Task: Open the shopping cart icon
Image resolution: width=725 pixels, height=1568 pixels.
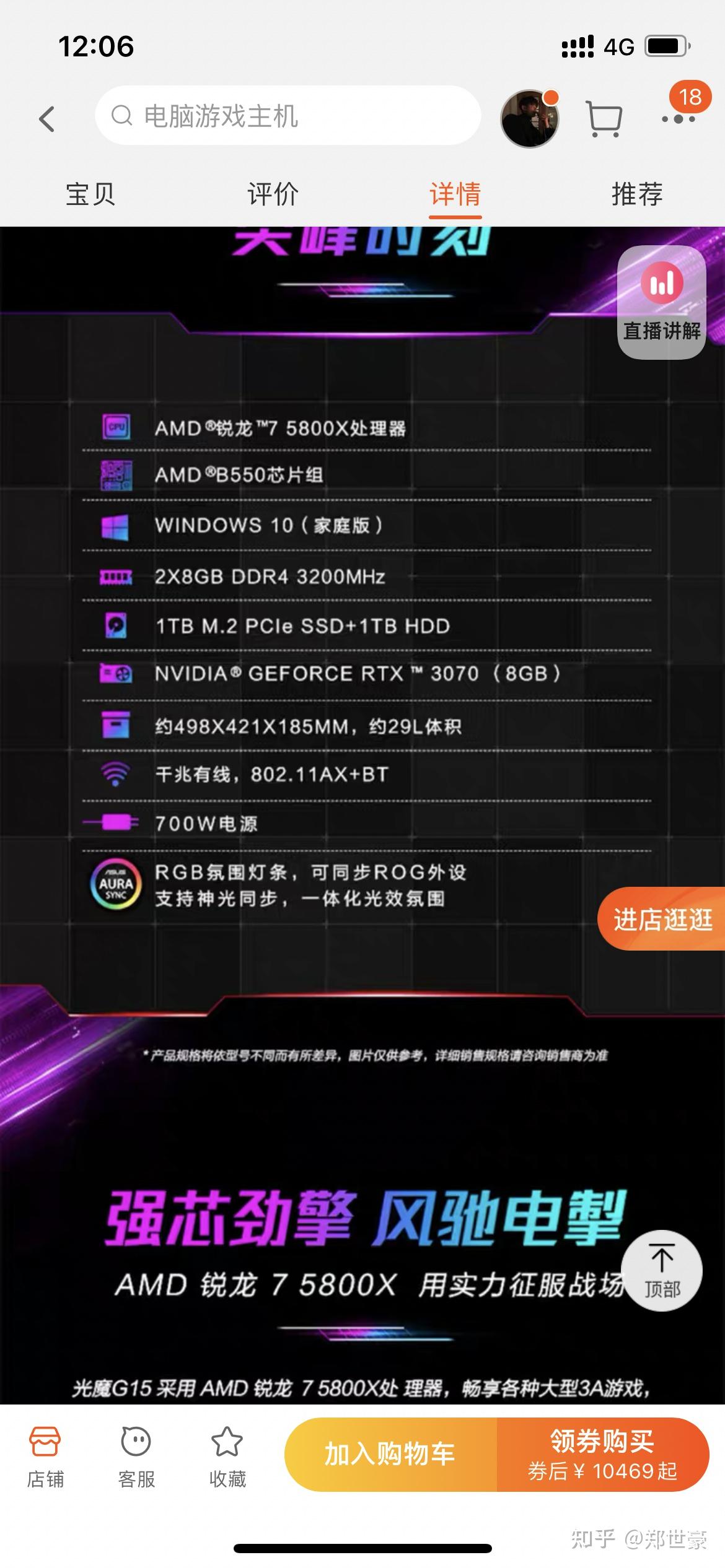Action: point(604,118)
